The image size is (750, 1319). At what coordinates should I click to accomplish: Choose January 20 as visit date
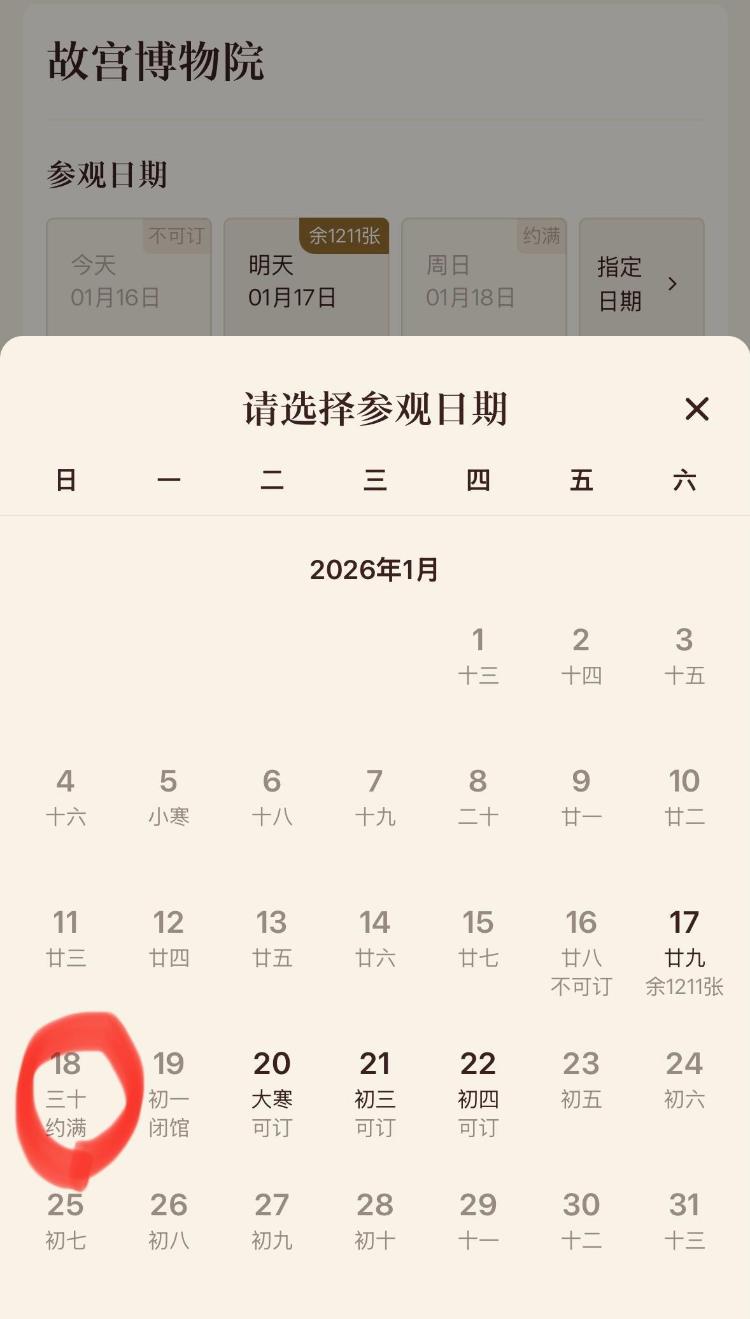(272, 1094)
